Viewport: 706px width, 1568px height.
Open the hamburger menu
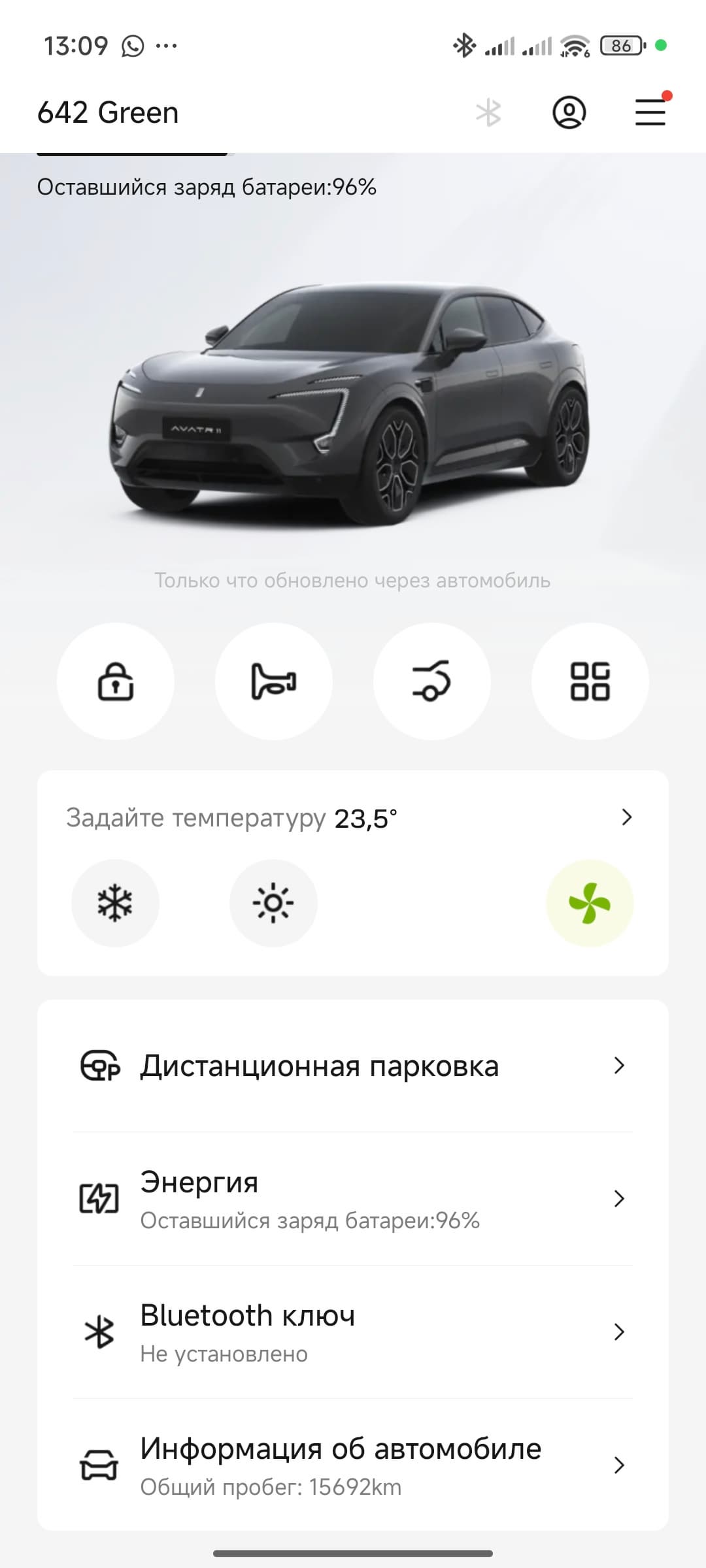(650, 112)
